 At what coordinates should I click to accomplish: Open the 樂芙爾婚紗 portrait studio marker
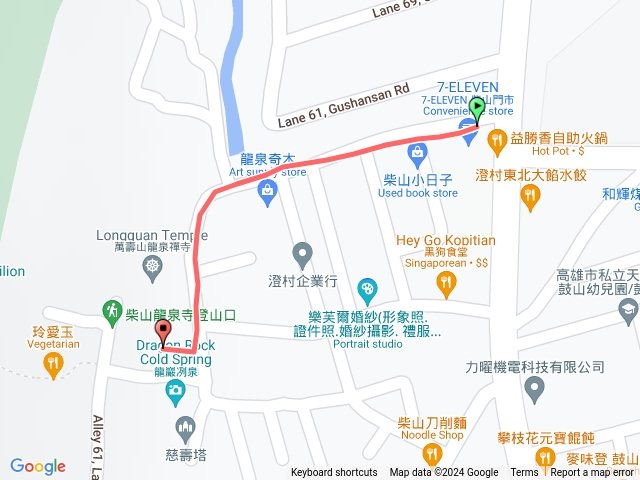tap(367, 289)
